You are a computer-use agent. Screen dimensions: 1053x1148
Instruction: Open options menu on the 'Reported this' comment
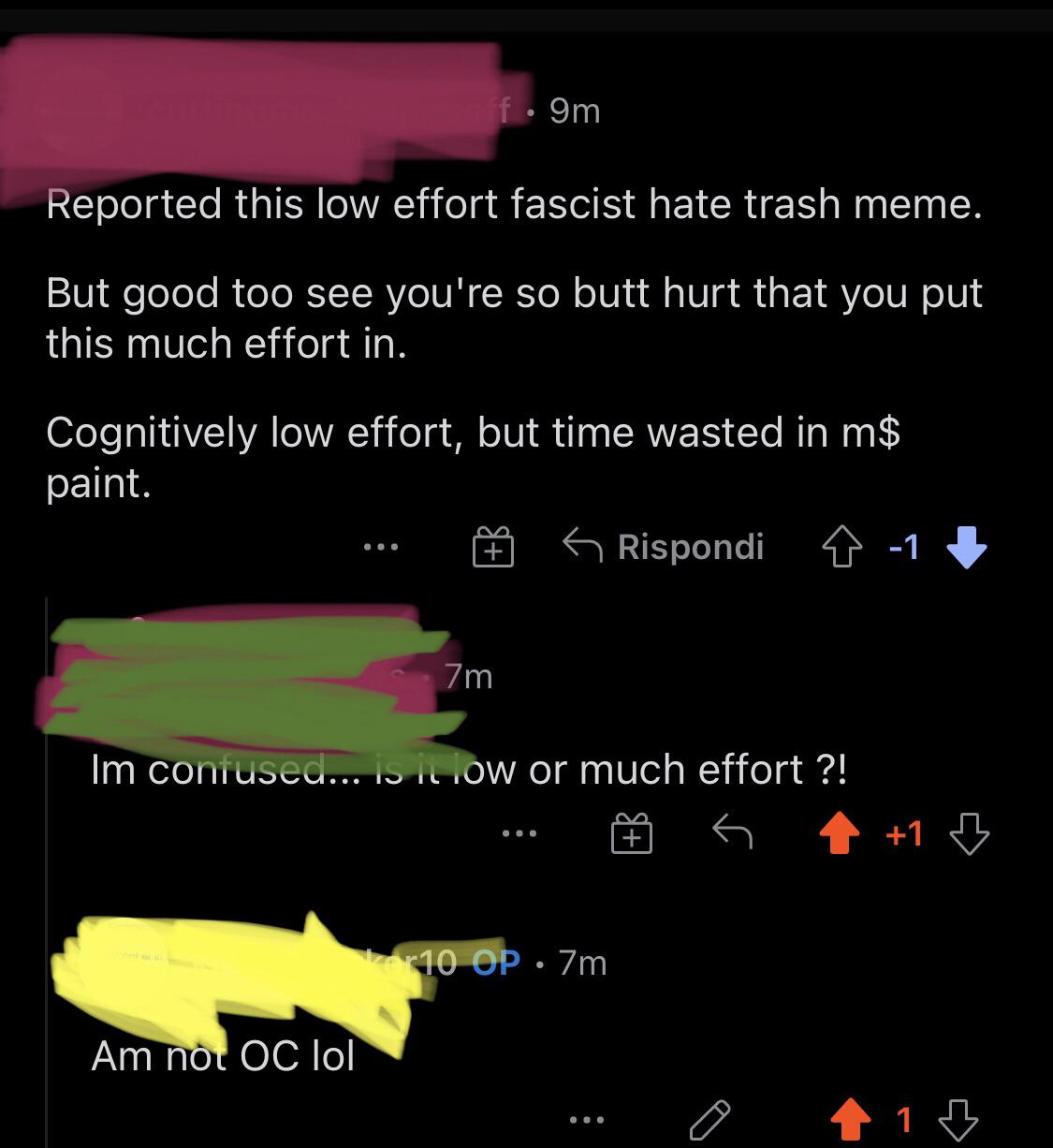click(382, 547)
